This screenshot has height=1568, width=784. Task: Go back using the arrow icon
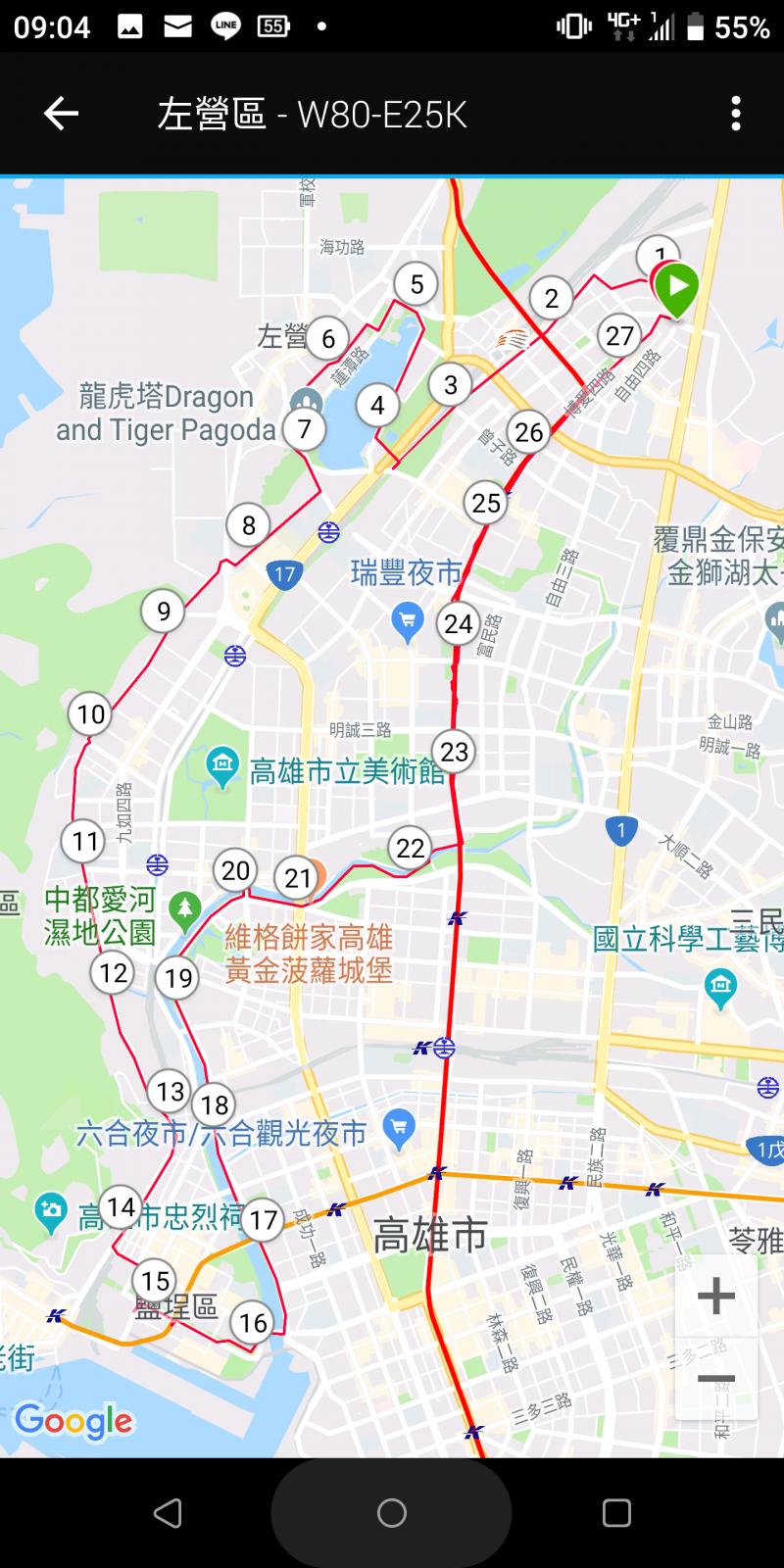61,114
